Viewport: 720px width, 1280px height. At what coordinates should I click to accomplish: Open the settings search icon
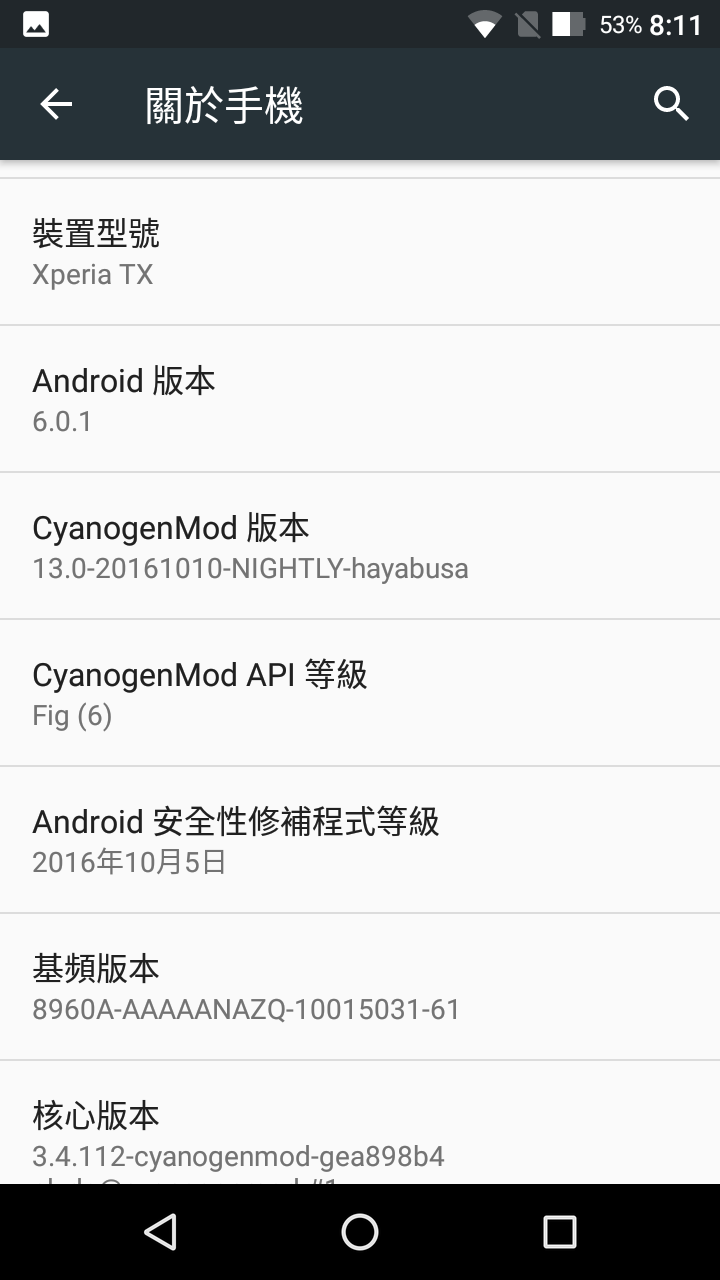(671, 104)
